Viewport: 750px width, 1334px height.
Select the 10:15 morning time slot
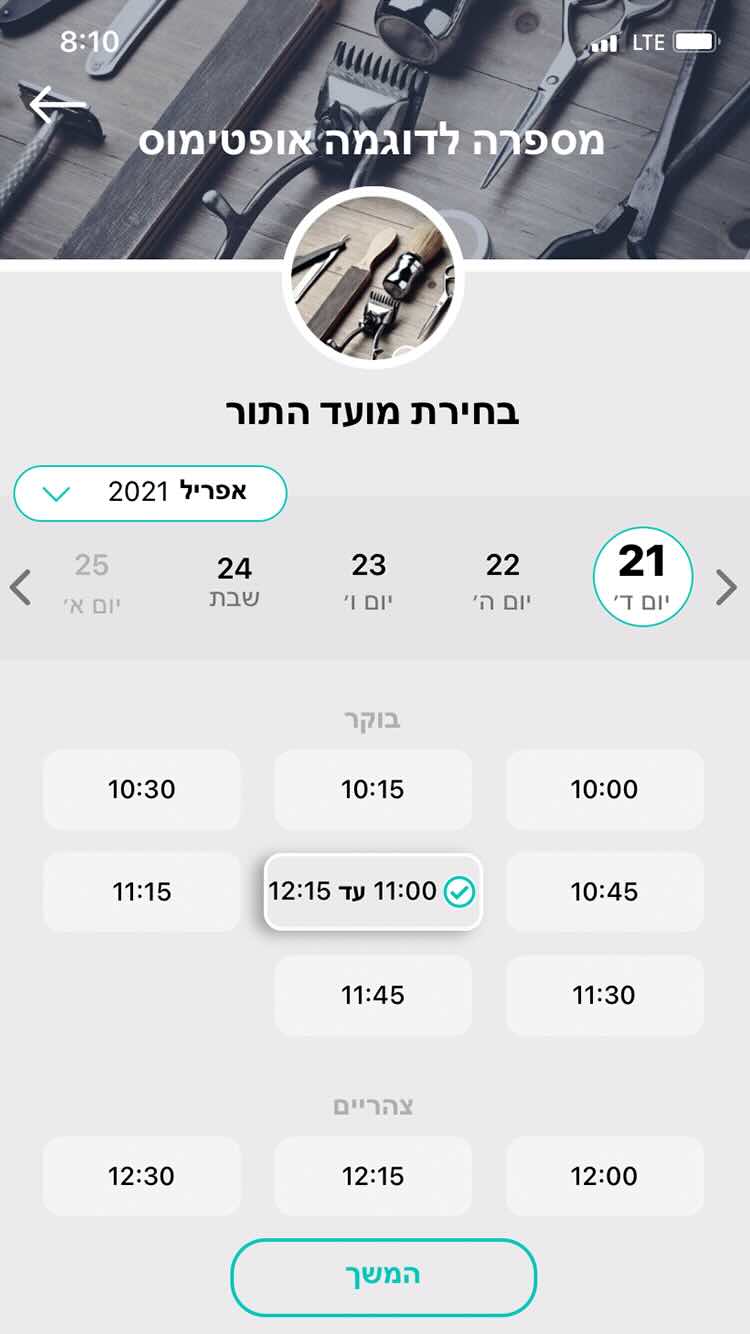point(372,789)
